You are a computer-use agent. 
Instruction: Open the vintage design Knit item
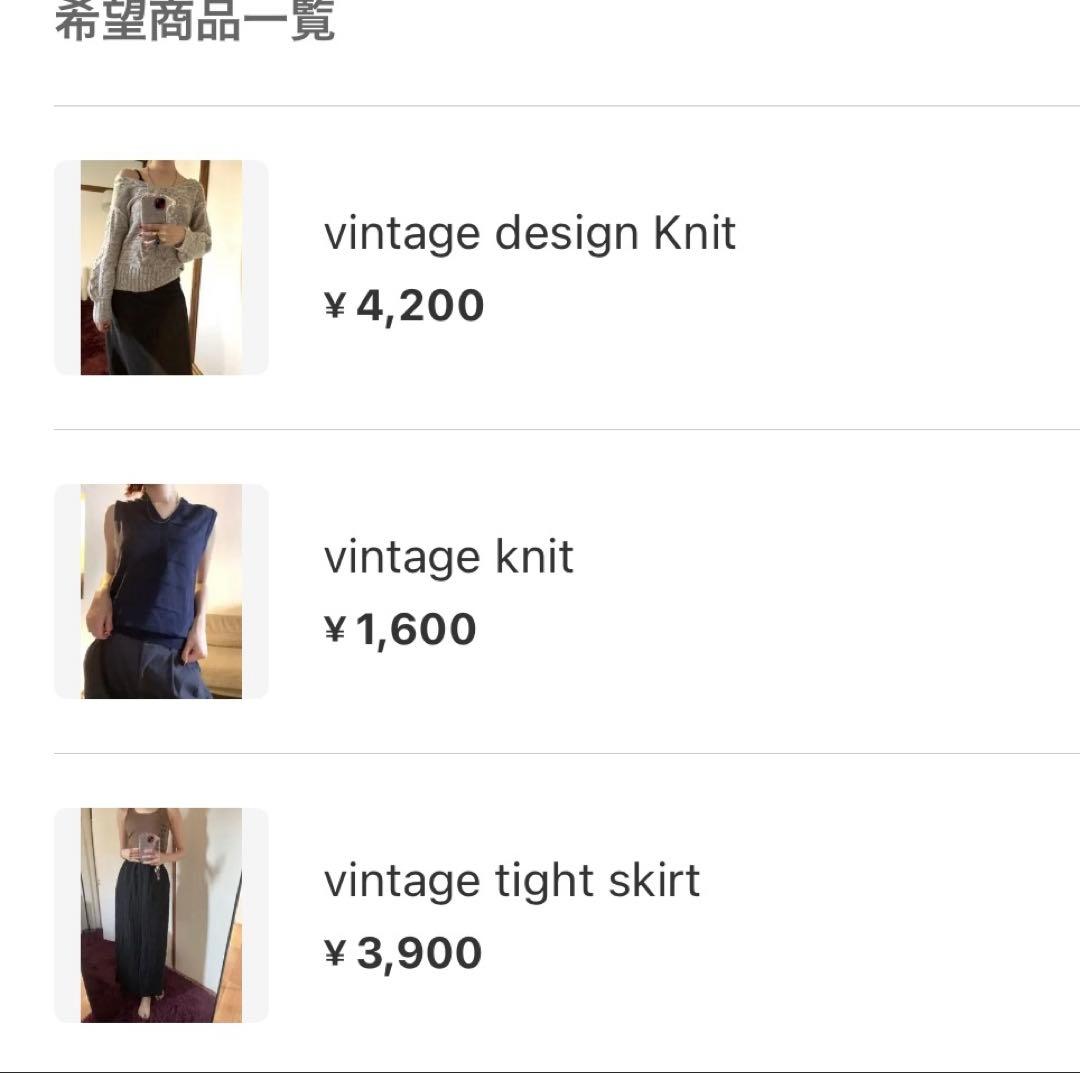[529, 234]
